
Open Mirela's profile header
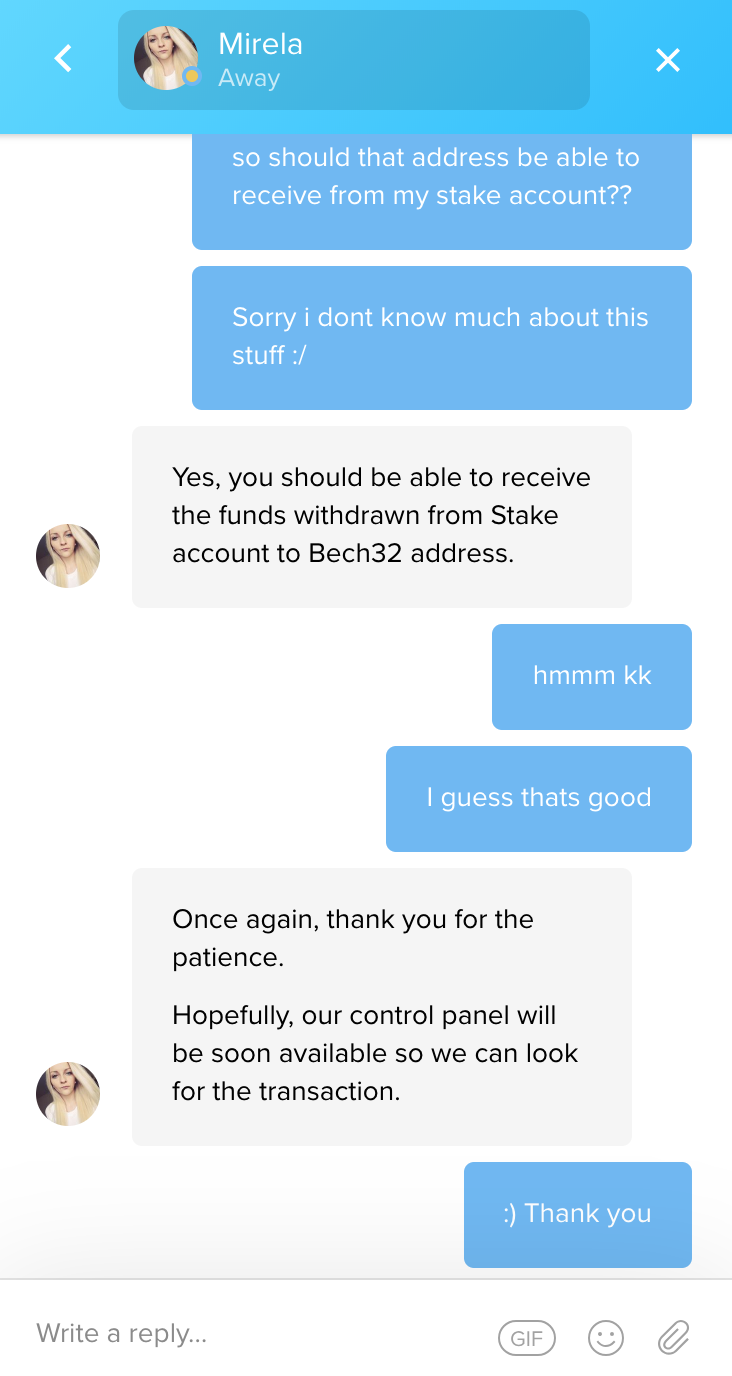pyautogui.click(x=354, y=60)
